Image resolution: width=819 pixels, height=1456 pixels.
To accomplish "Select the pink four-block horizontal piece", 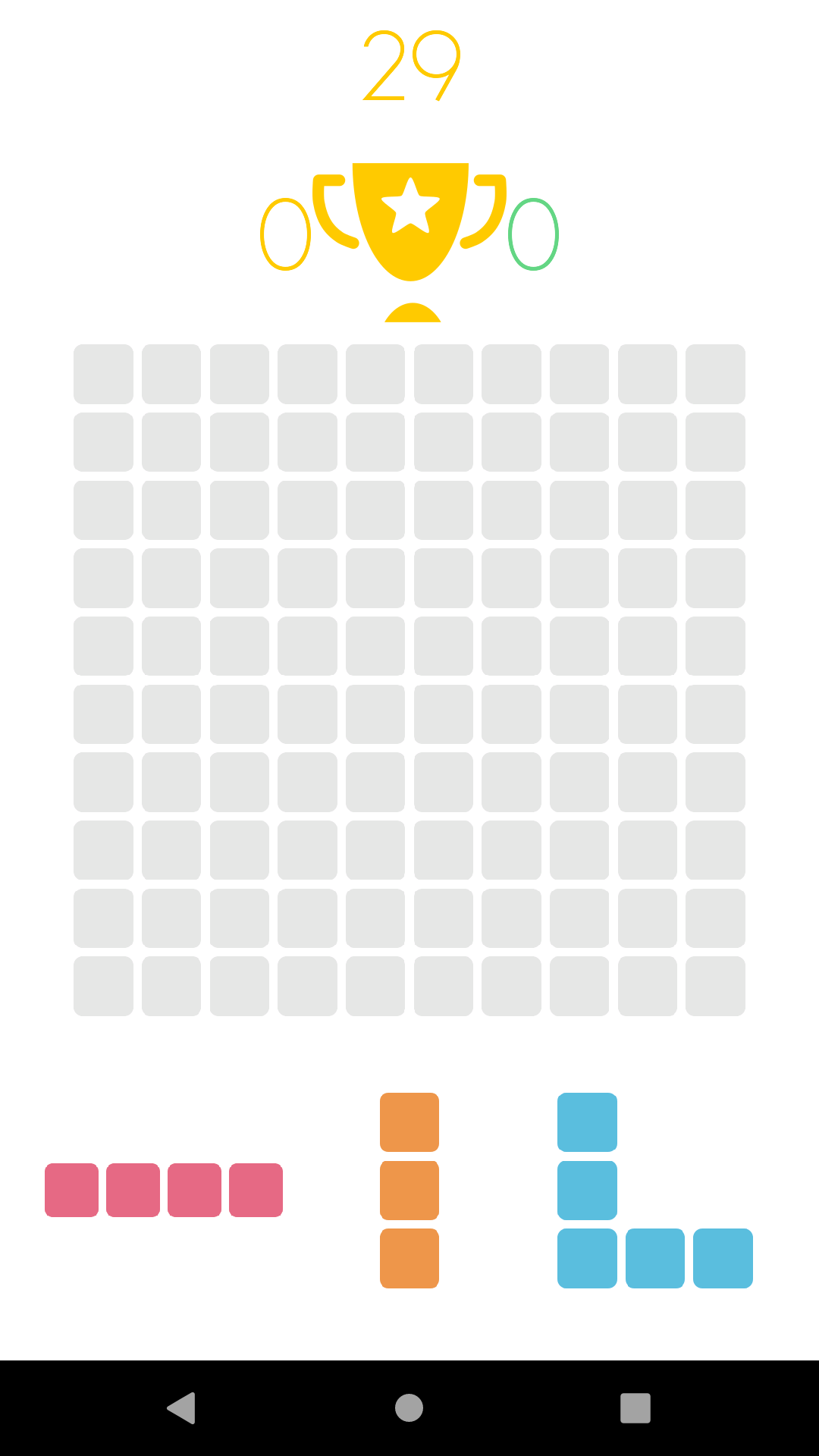I will pyautogui.click(x=164, y=1190).
